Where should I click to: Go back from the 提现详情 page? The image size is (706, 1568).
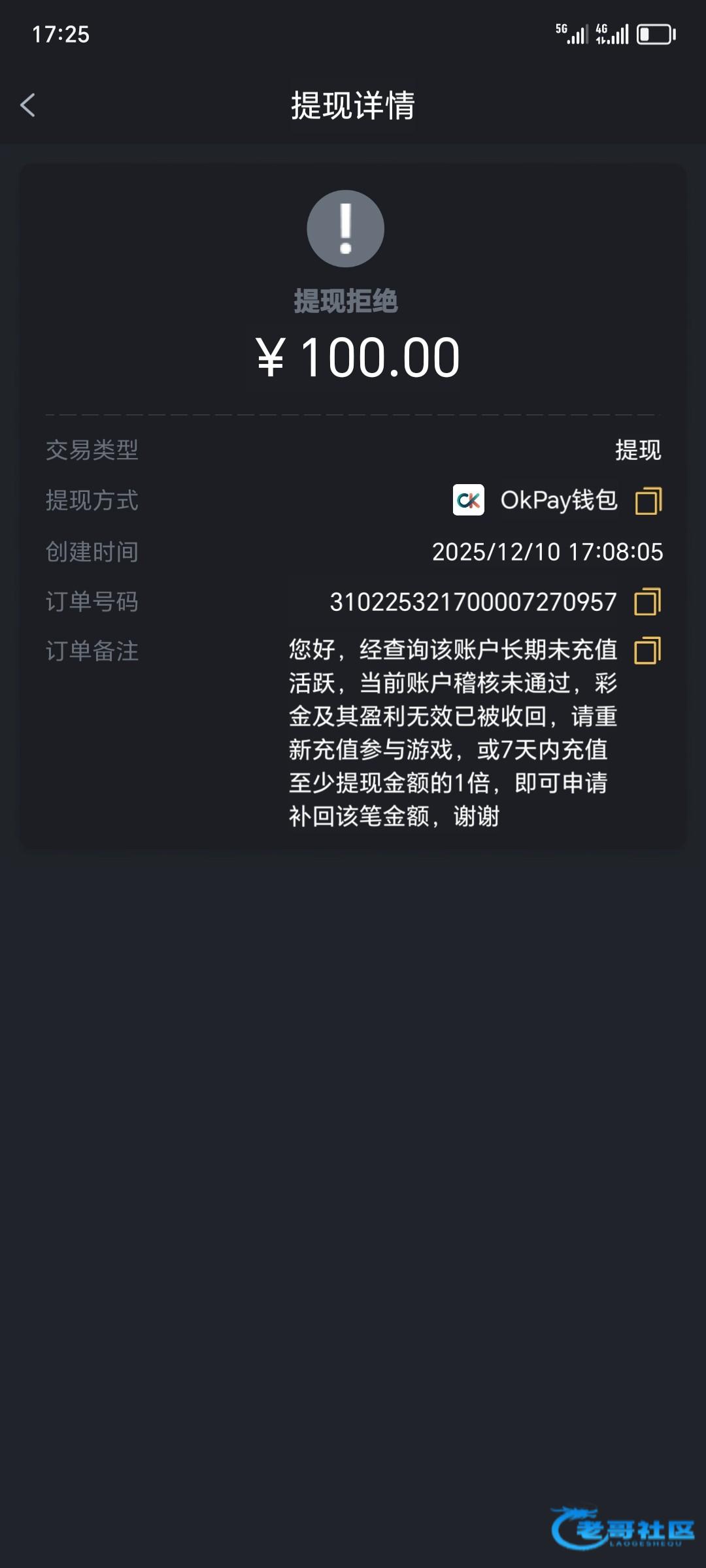pyautogui.click(x=27, y=105)
